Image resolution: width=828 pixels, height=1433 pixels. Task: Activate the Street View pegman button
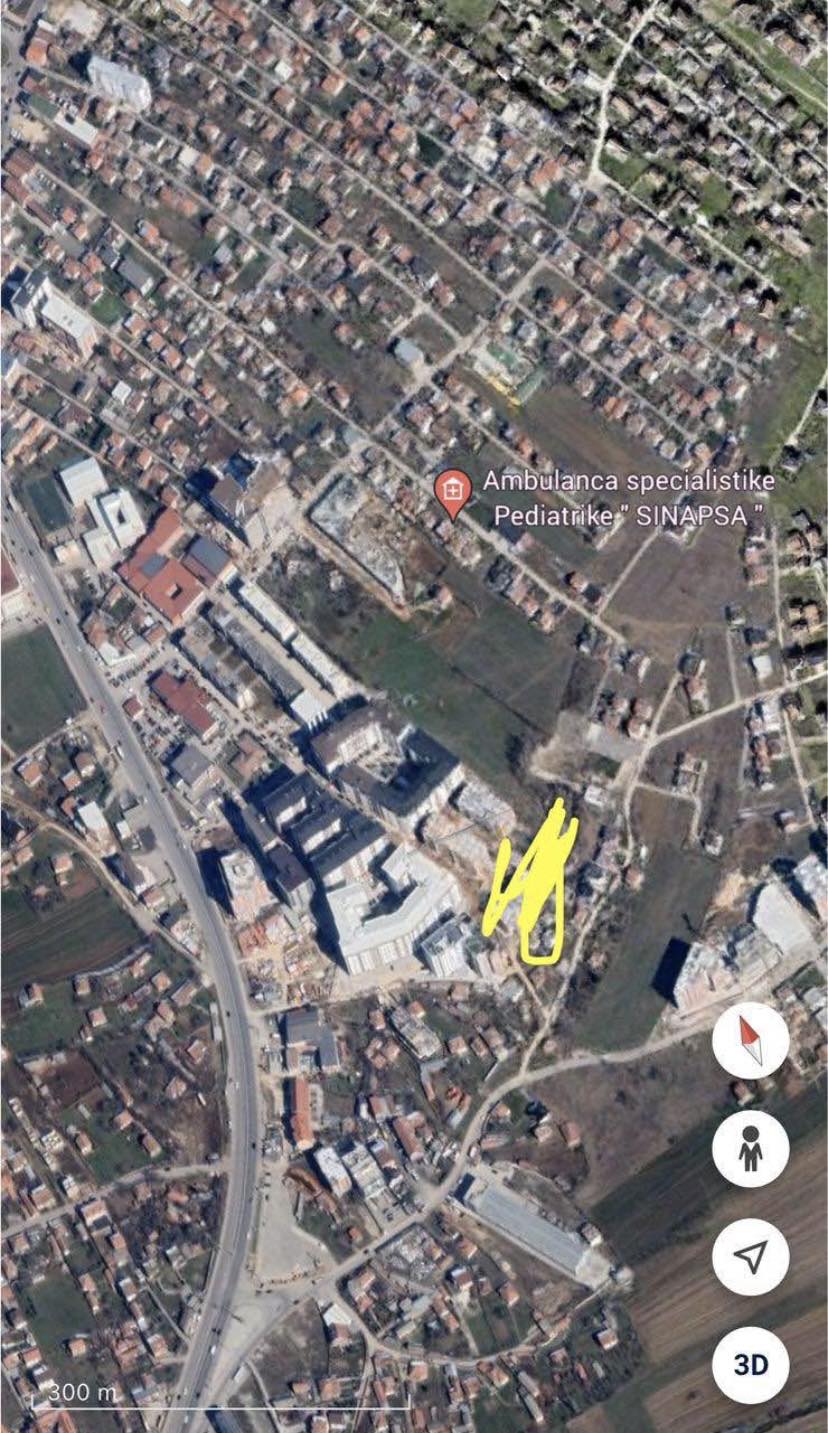pyautogui.click(x=750, y=1149)
